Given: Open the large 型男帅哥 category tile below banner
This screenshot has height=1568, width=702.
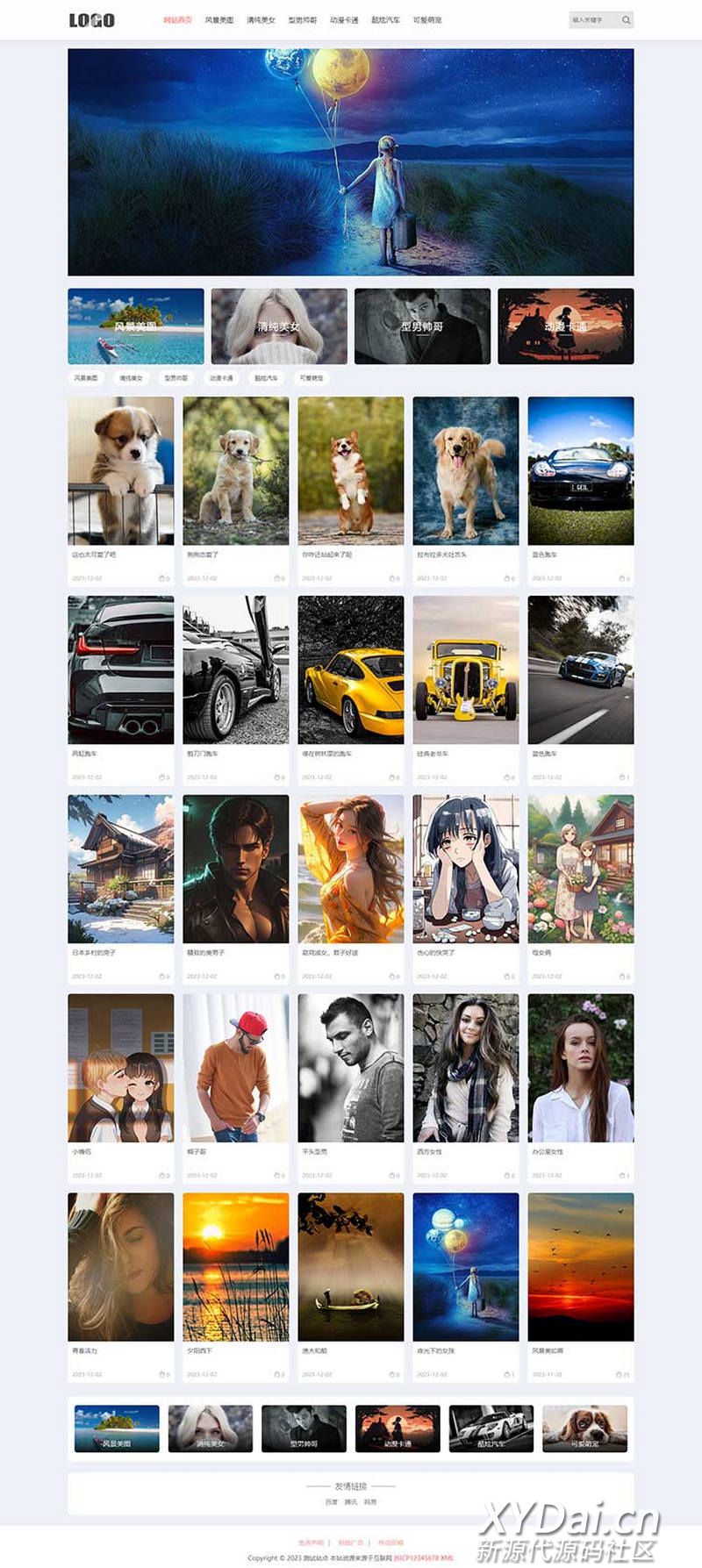Looking at the screenshot, I should (x=422, y=326).
